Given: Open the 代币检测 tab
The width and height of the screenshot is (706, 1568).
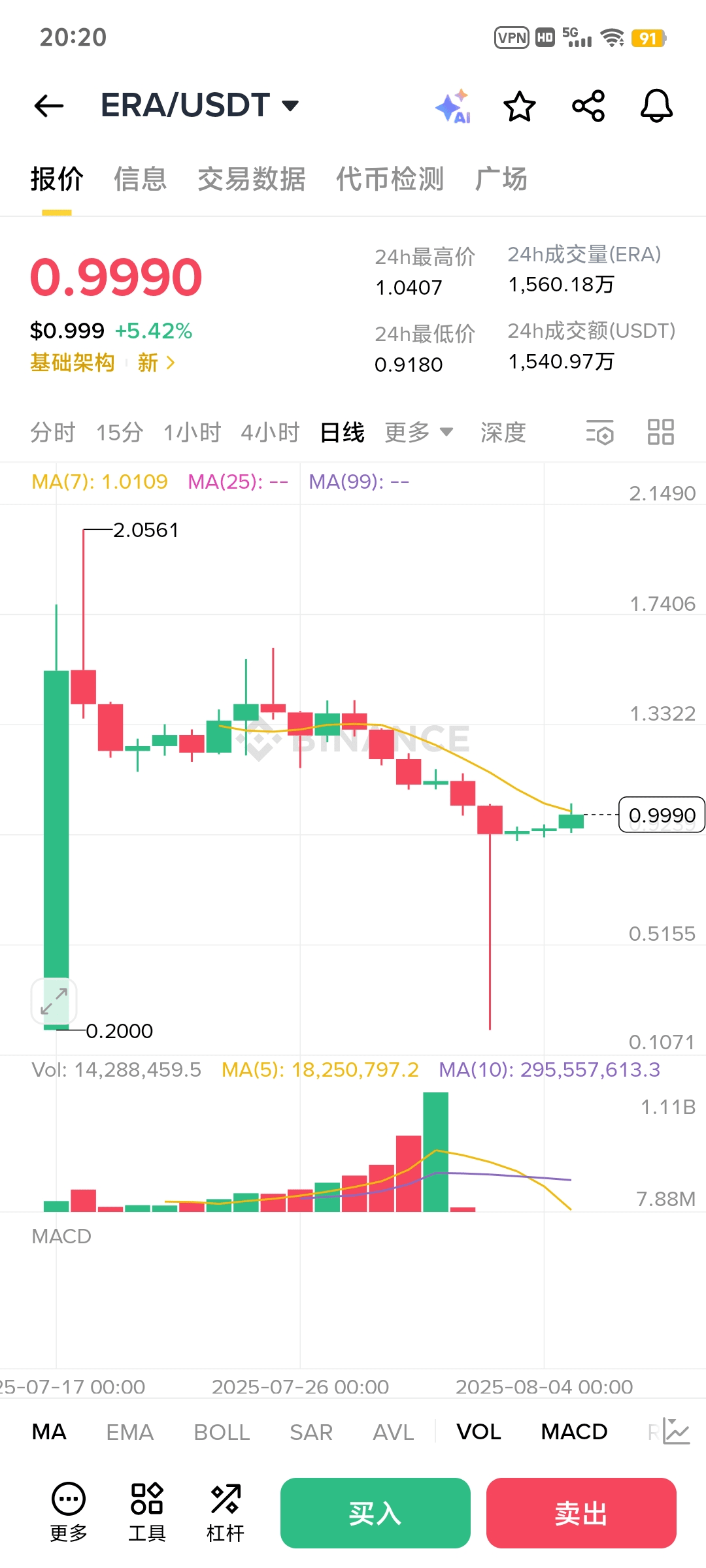Looking at the screenshot, I should click(390, 179).
